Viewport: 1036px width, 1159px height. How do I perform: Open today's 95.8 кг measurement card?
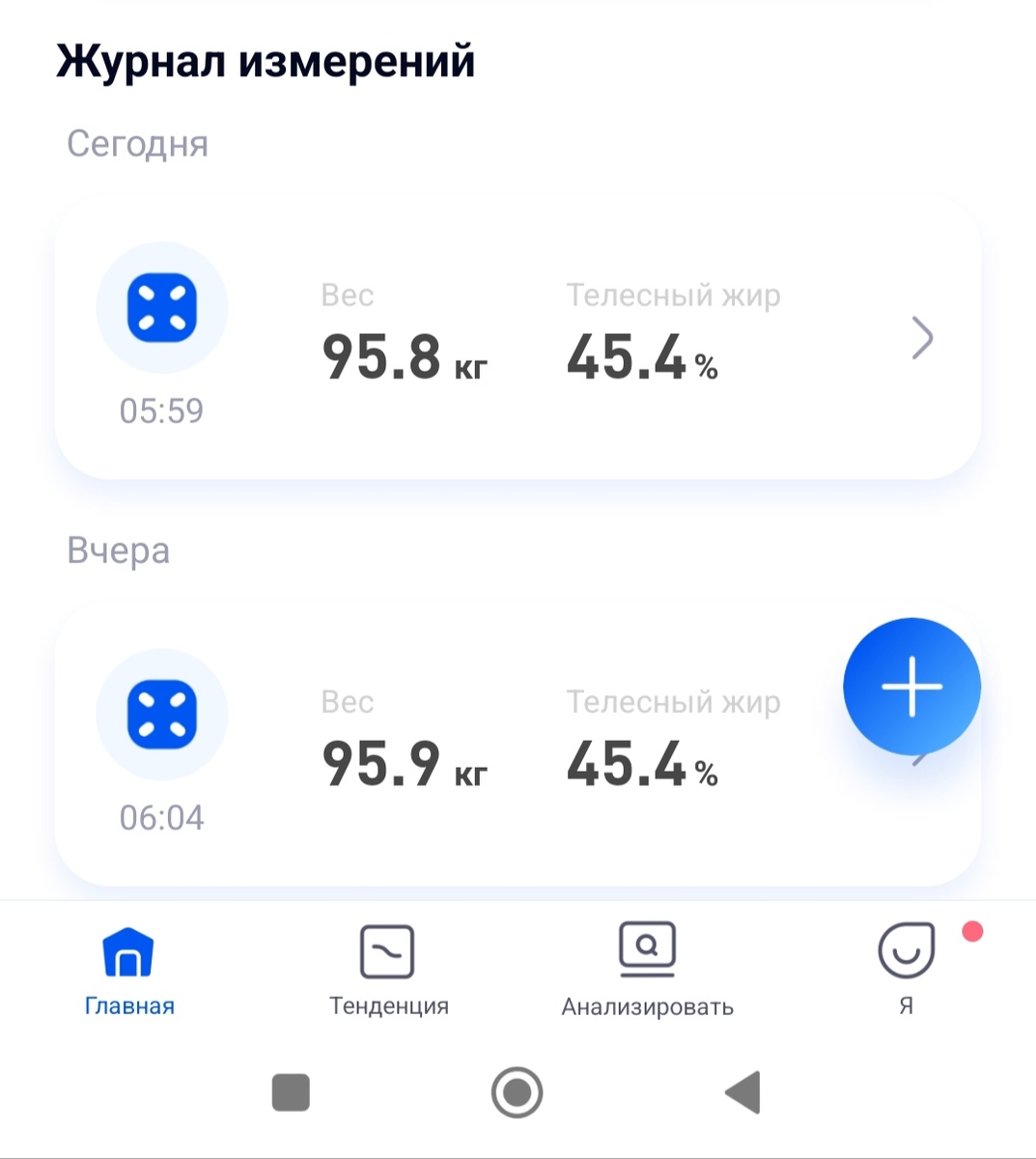tap(518, 339)
